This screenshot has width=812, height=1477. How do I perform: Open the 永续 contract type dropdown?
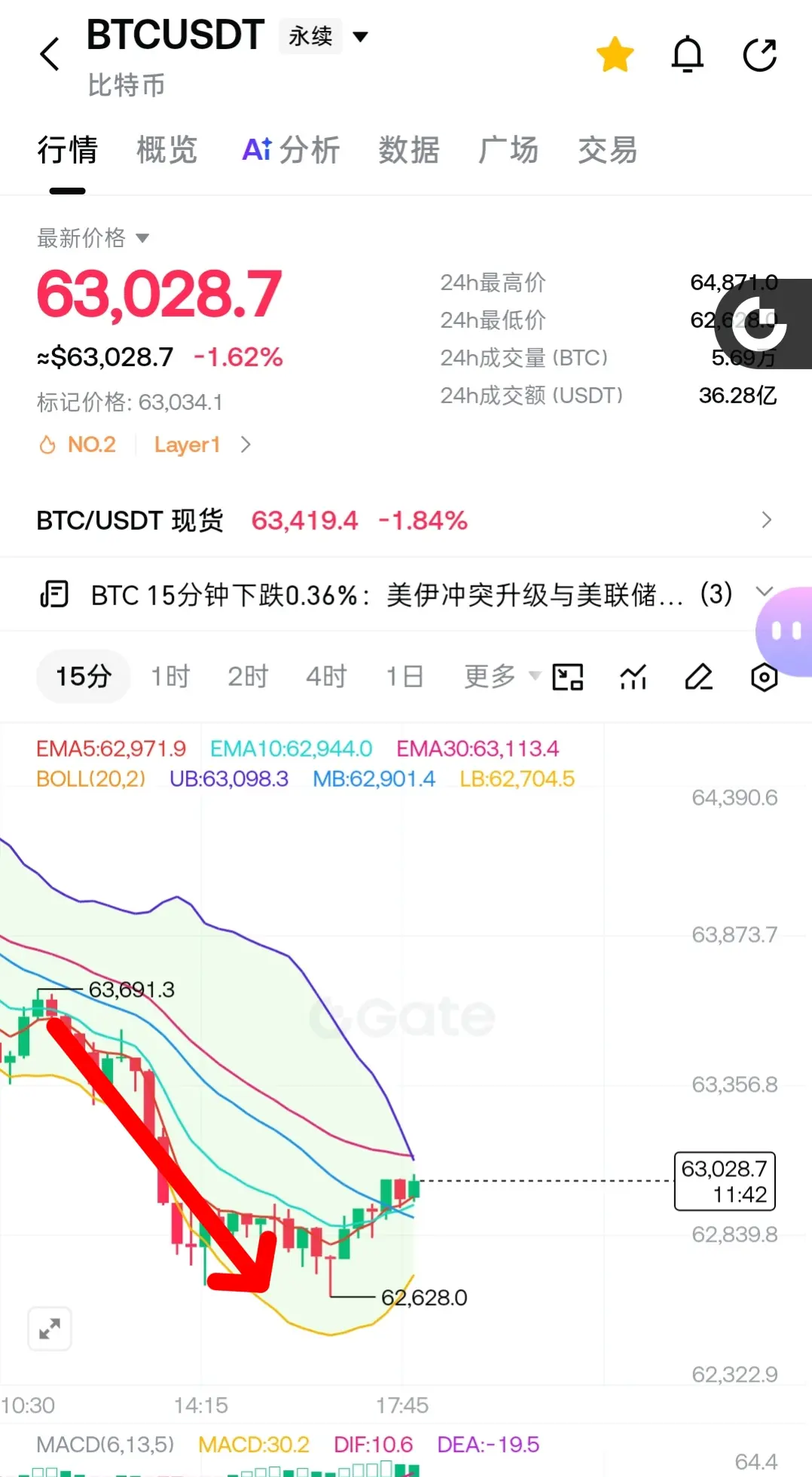pyautogui.click(x=325, y=36)
